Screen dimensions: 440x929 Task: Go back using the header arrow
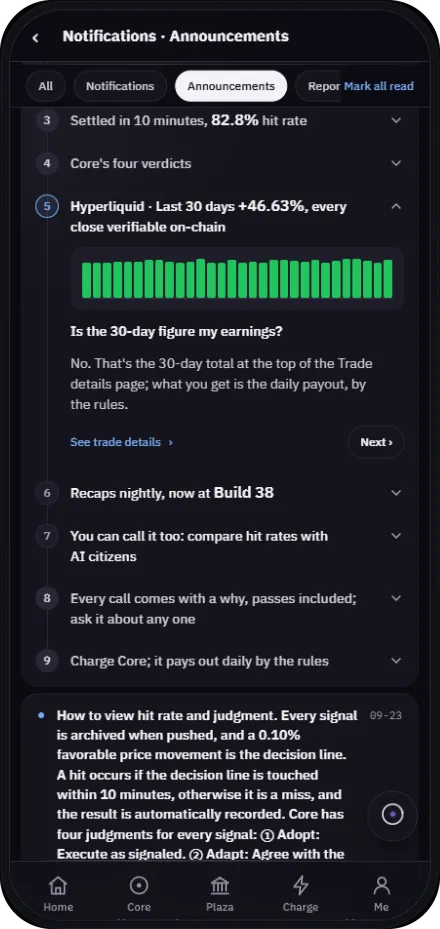(x=36, y=37)
